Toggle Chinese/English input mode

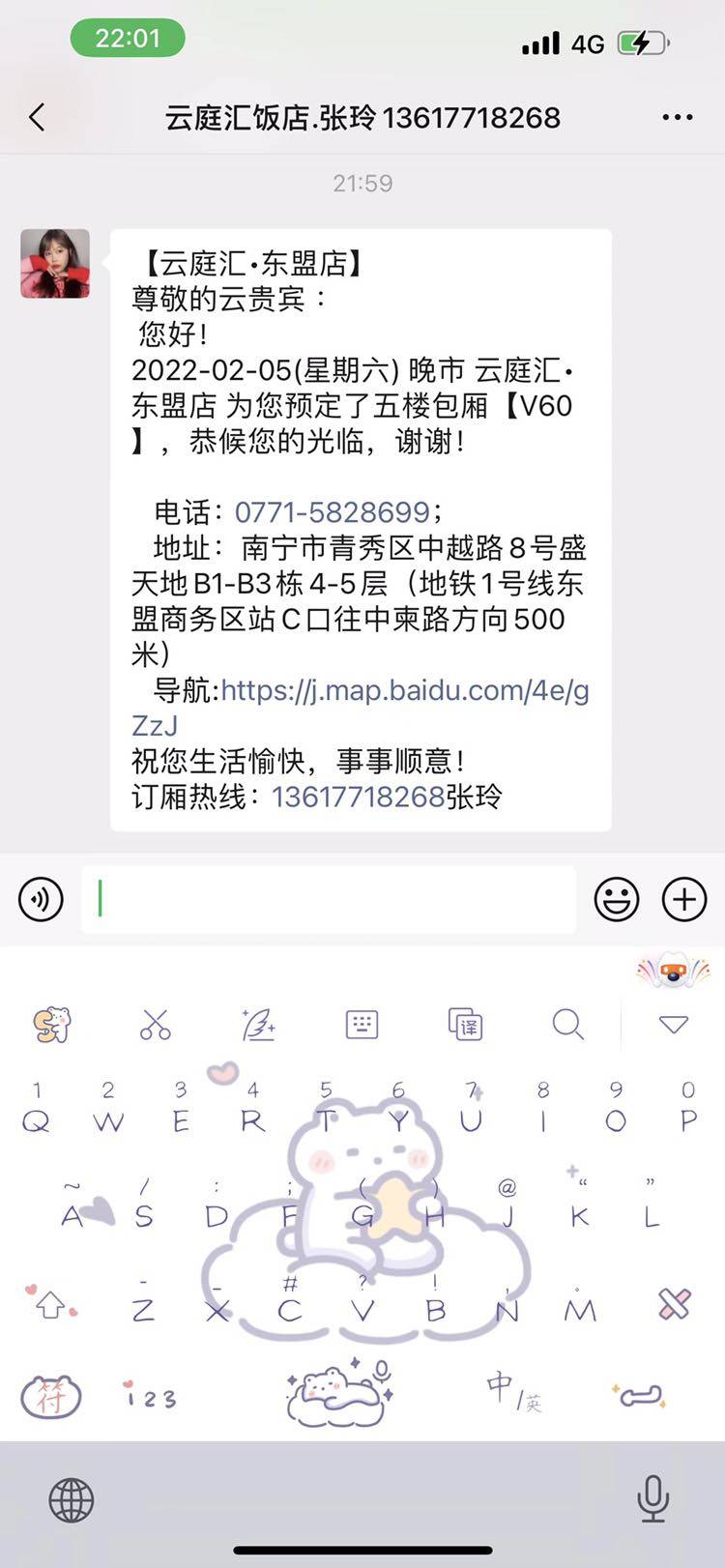(x=513, y=1392)
